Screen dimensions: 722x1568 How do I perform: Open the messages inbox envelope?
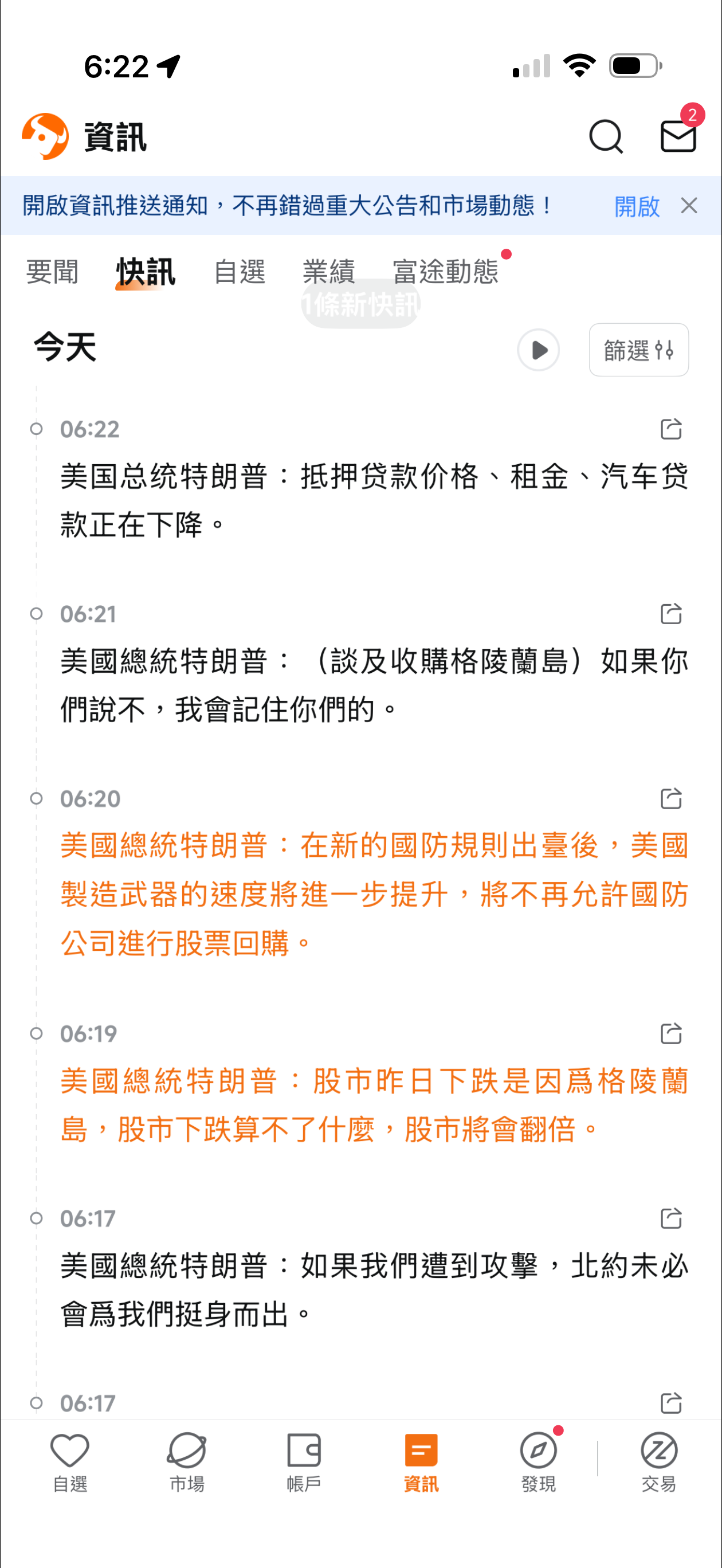coord(678,136)
